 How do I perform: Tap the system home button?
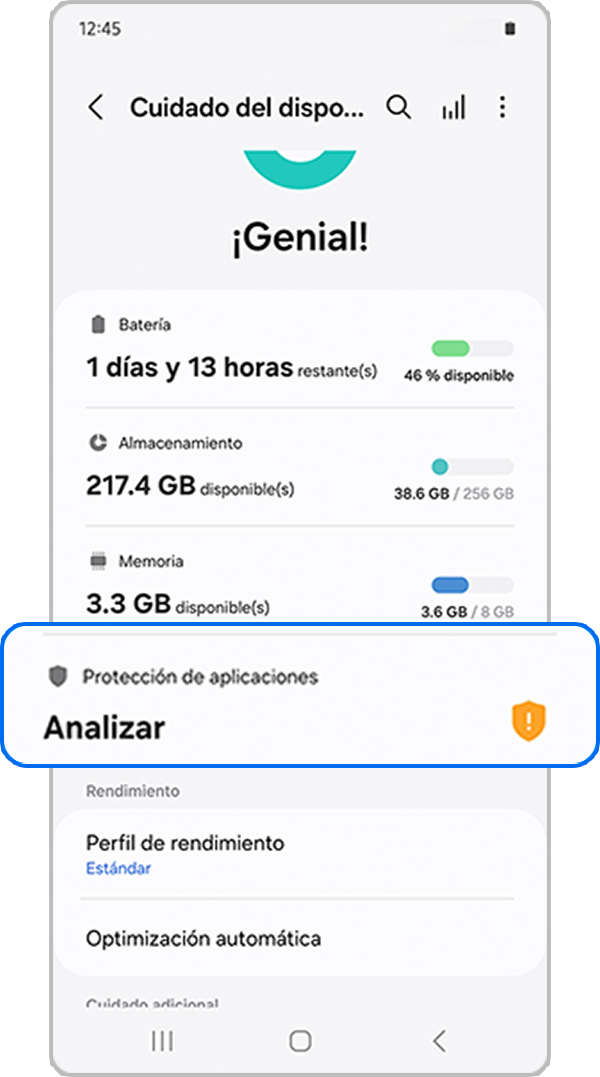point(300,1041)
